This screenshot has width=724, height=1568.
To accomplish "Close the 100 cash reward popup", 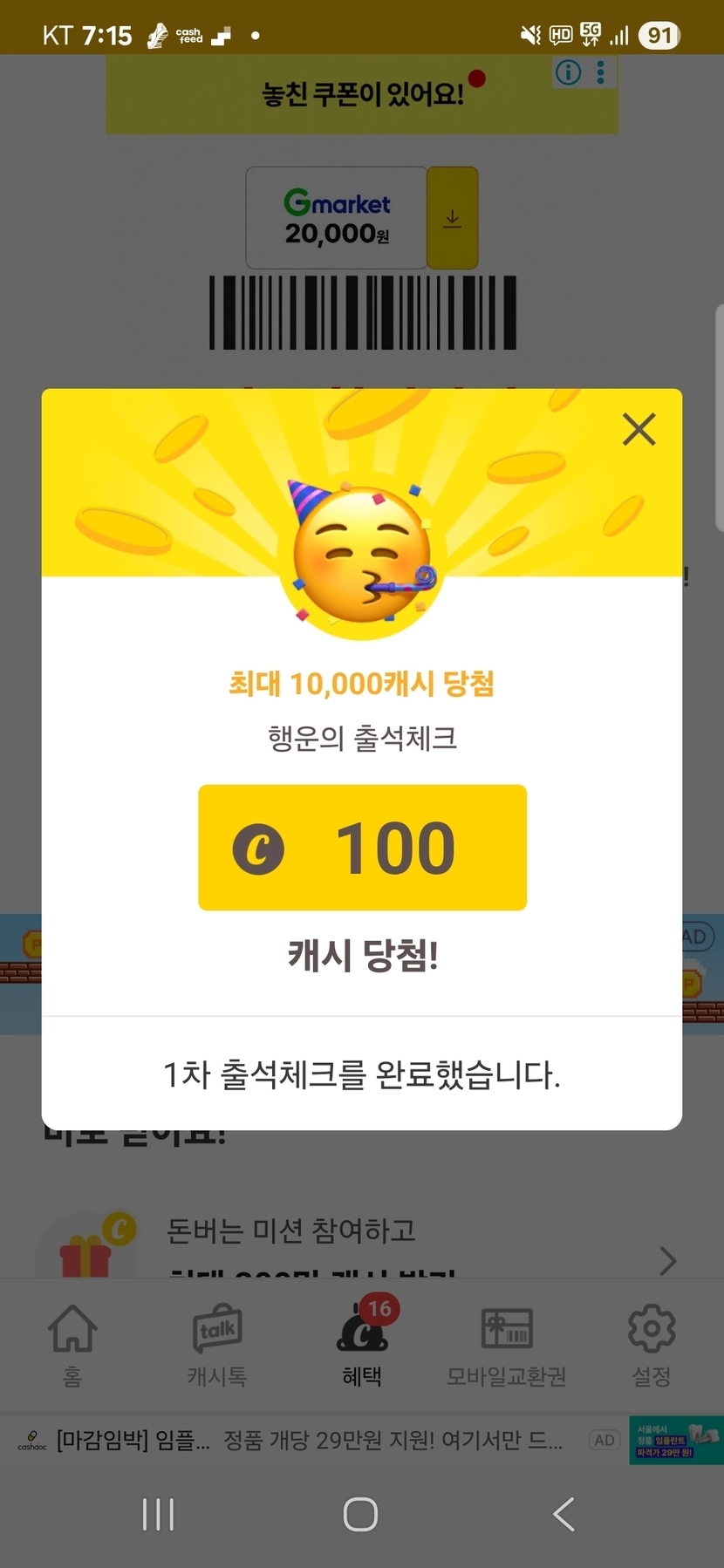I will (639, 429).
